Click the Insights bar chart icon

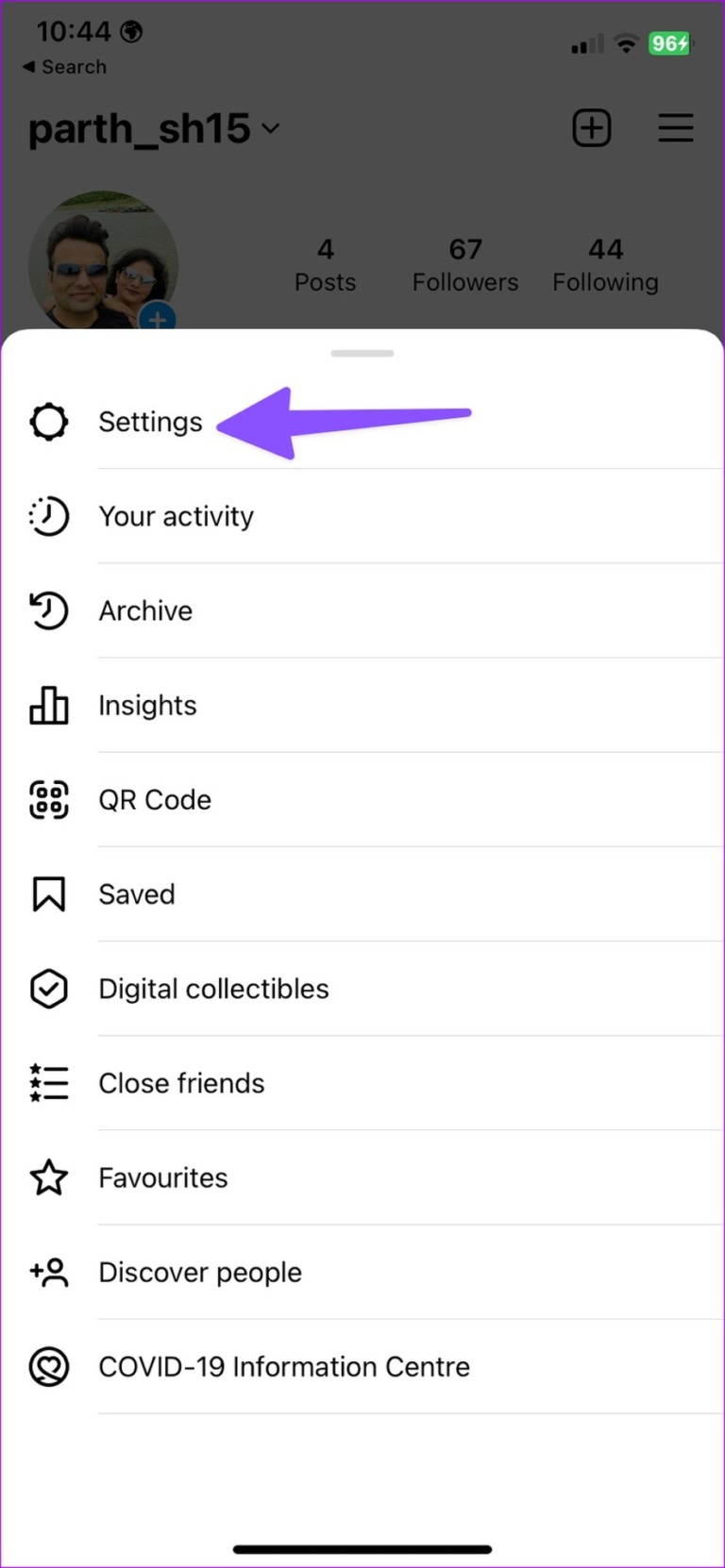48,705
